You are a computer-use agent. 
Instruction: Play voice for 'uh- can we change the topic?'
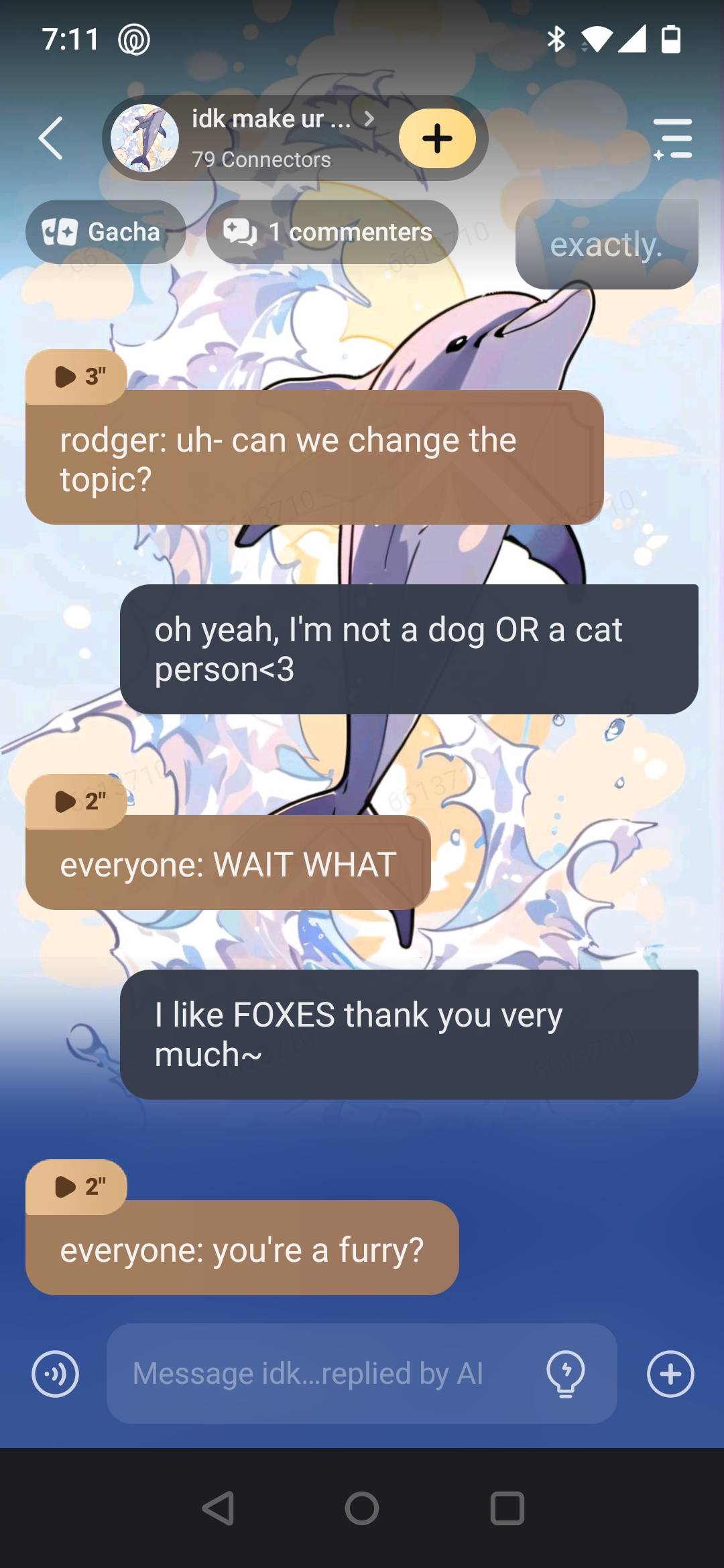(77, 377)
